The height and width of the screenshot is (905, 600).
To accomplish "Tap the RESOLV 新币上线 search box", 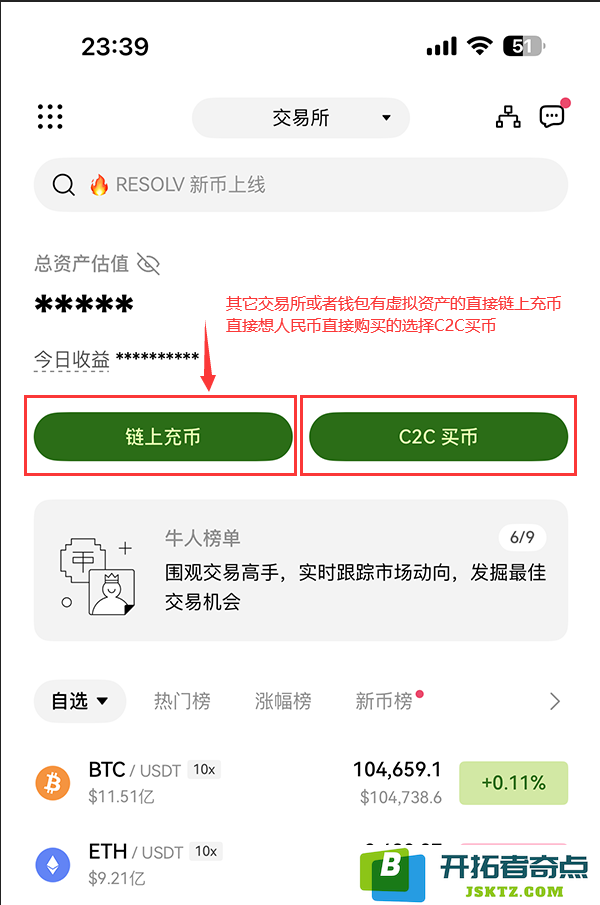I will tap(300, 185).
